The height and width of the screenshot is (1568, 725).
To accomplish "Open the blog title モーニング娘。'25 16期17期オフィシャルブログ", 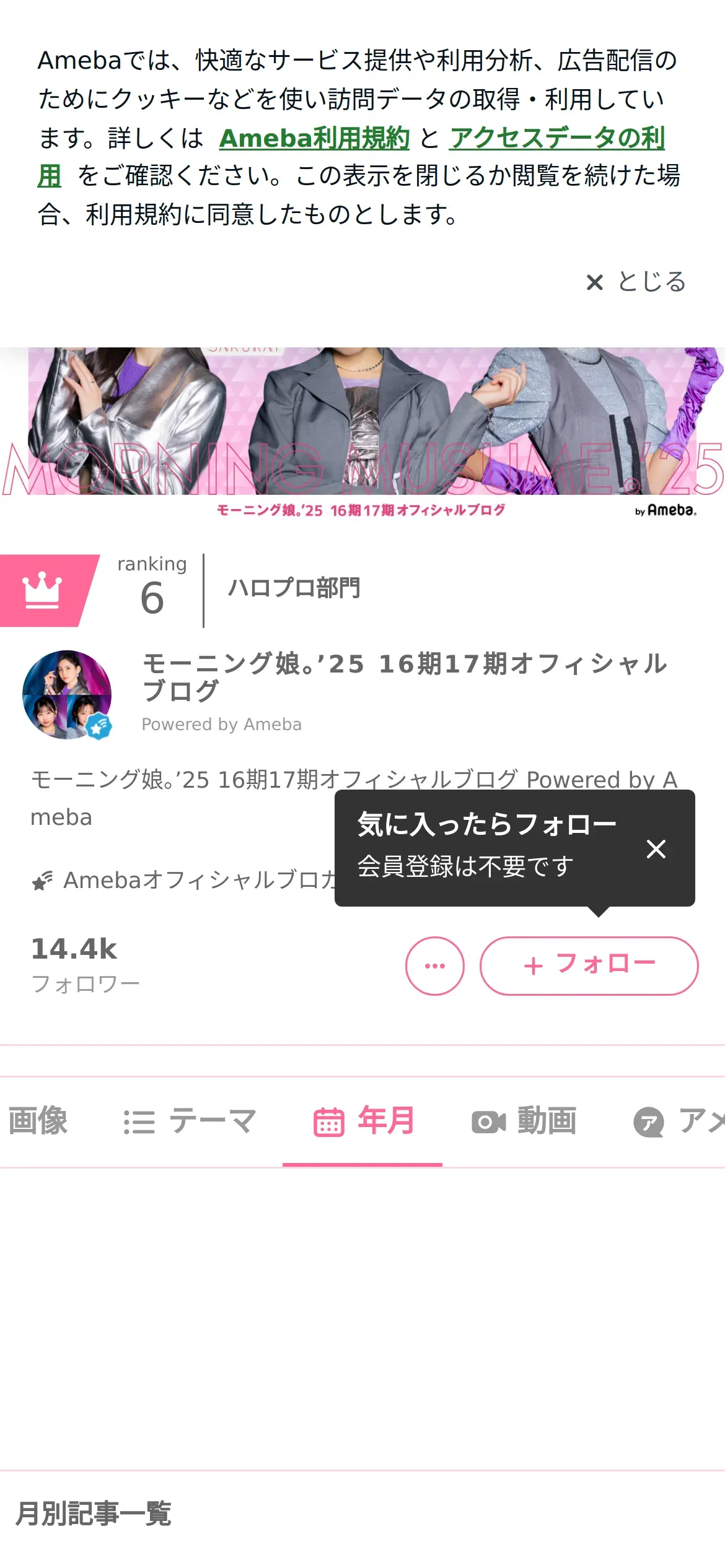I will click(x=405, y=677).
